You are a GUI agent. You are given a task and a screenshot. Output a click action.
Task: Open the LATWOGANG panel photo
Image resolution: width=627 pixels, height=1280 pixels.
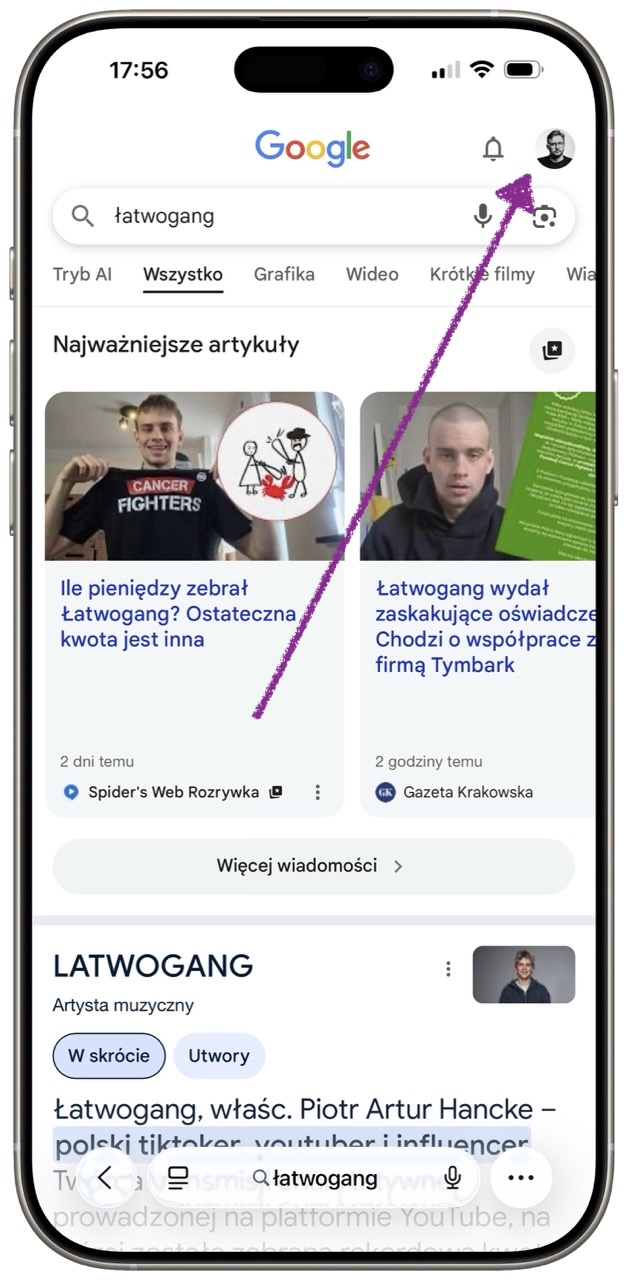523,974
